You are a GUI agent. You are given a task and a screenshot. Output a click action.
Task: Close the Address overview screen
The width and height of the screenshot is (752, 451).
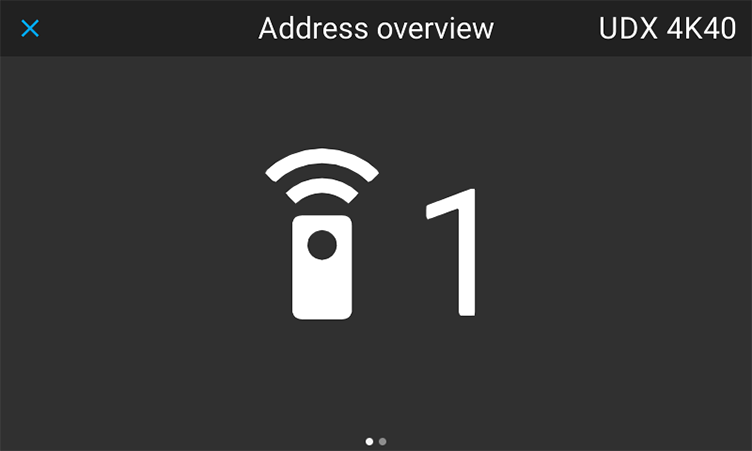[30, 28]
